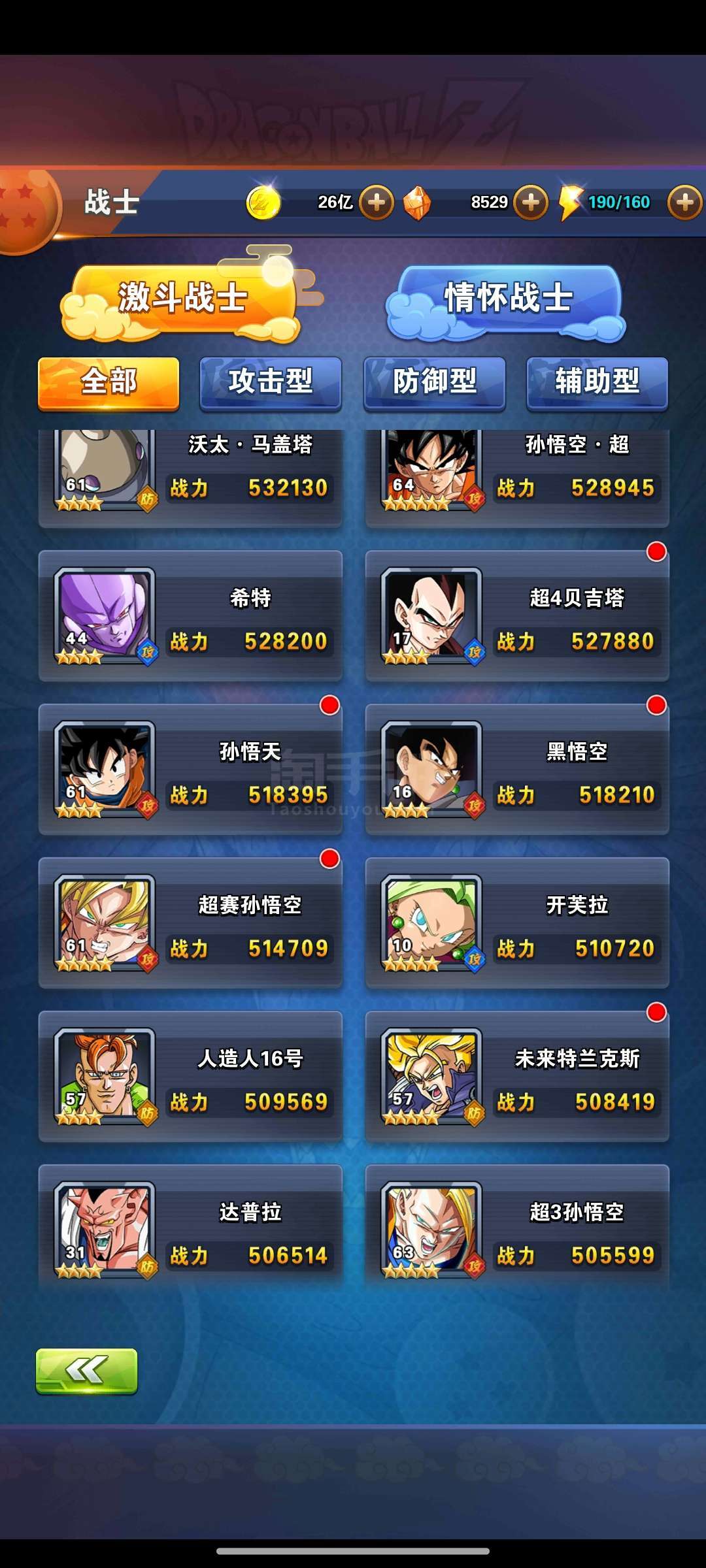
Task: Select the 黑悟空 card
Action: point(517,770)
